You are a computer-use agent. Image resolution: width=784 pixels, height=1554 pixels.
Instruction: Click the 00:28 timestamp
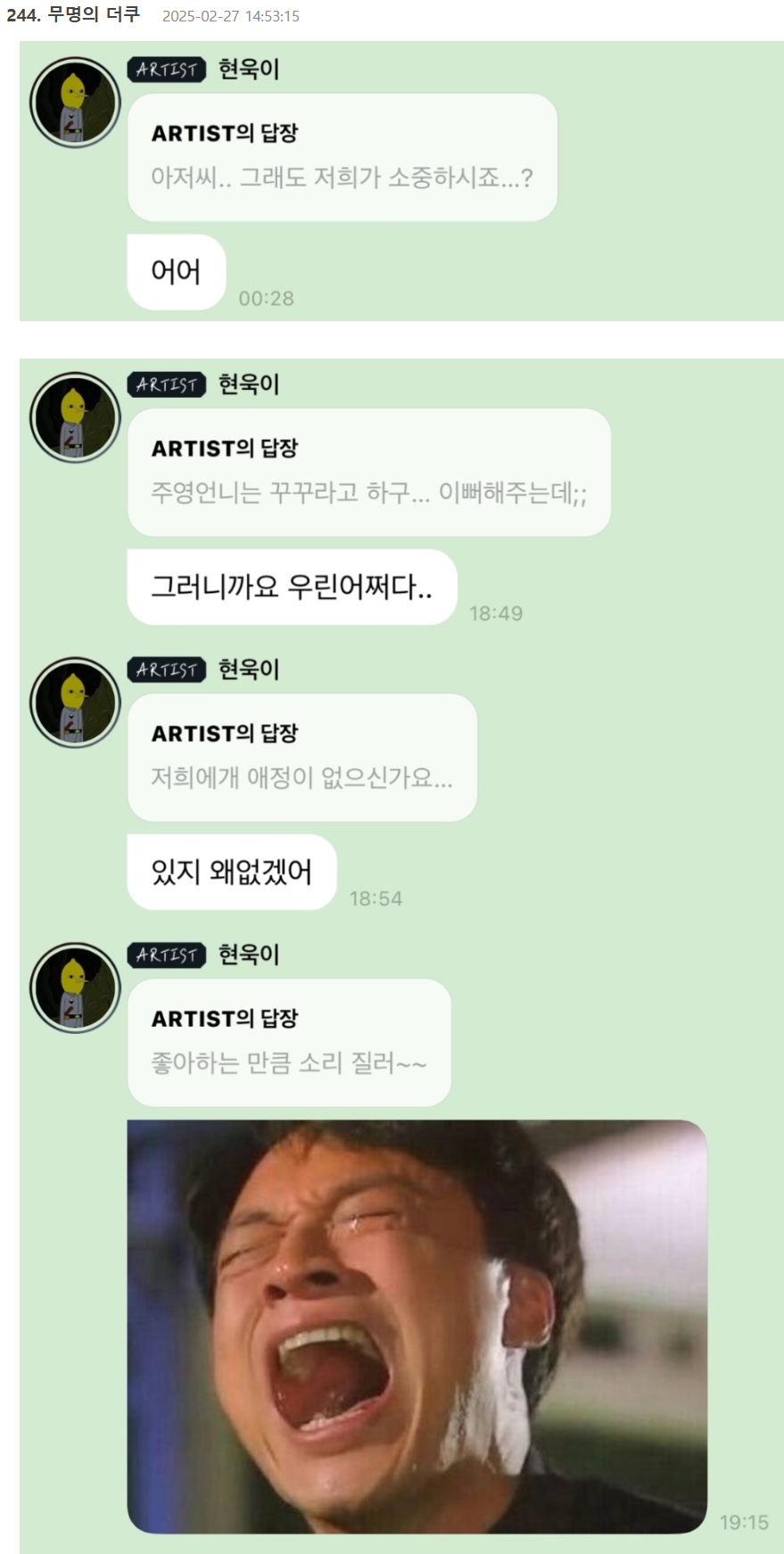268,299
